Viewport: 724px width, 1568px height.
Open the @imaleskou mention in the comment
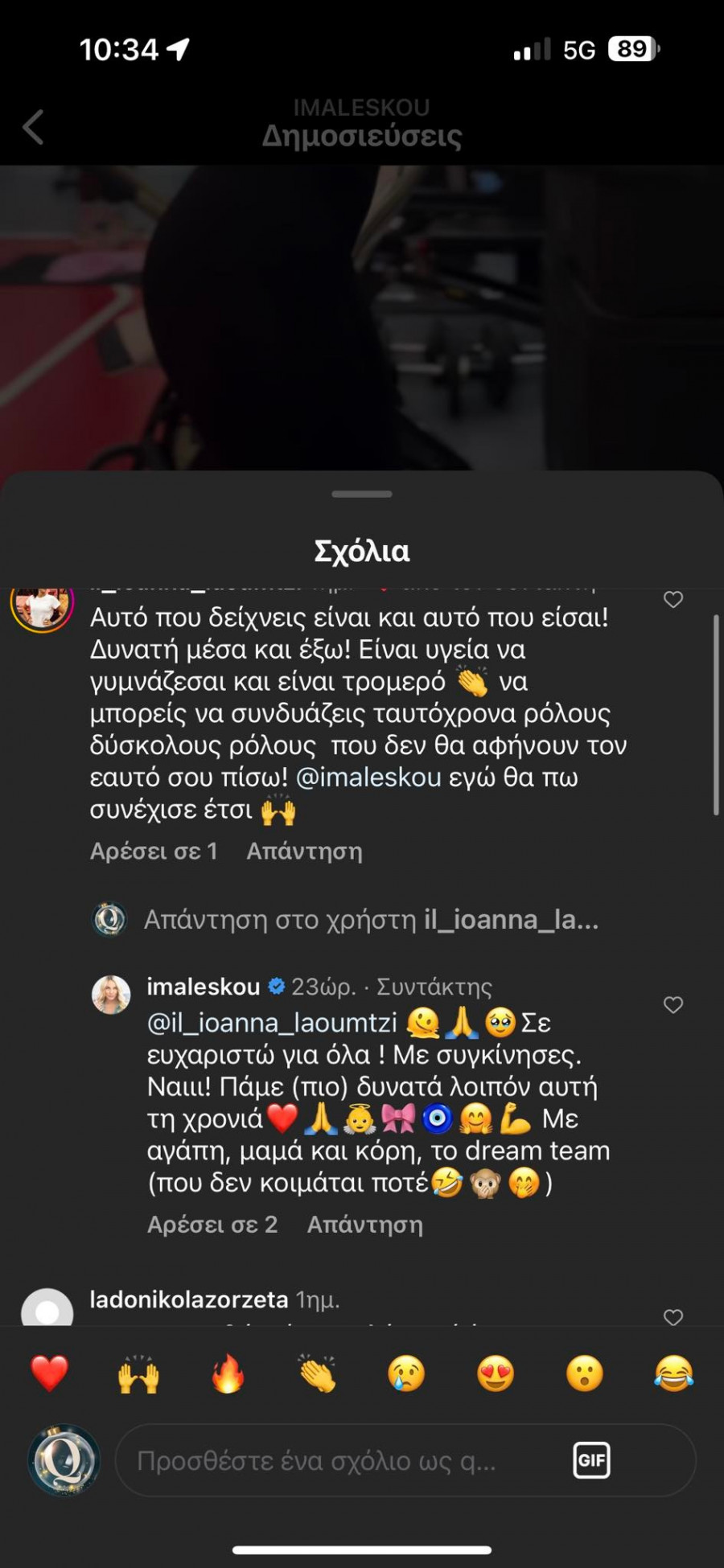[368, 777]
